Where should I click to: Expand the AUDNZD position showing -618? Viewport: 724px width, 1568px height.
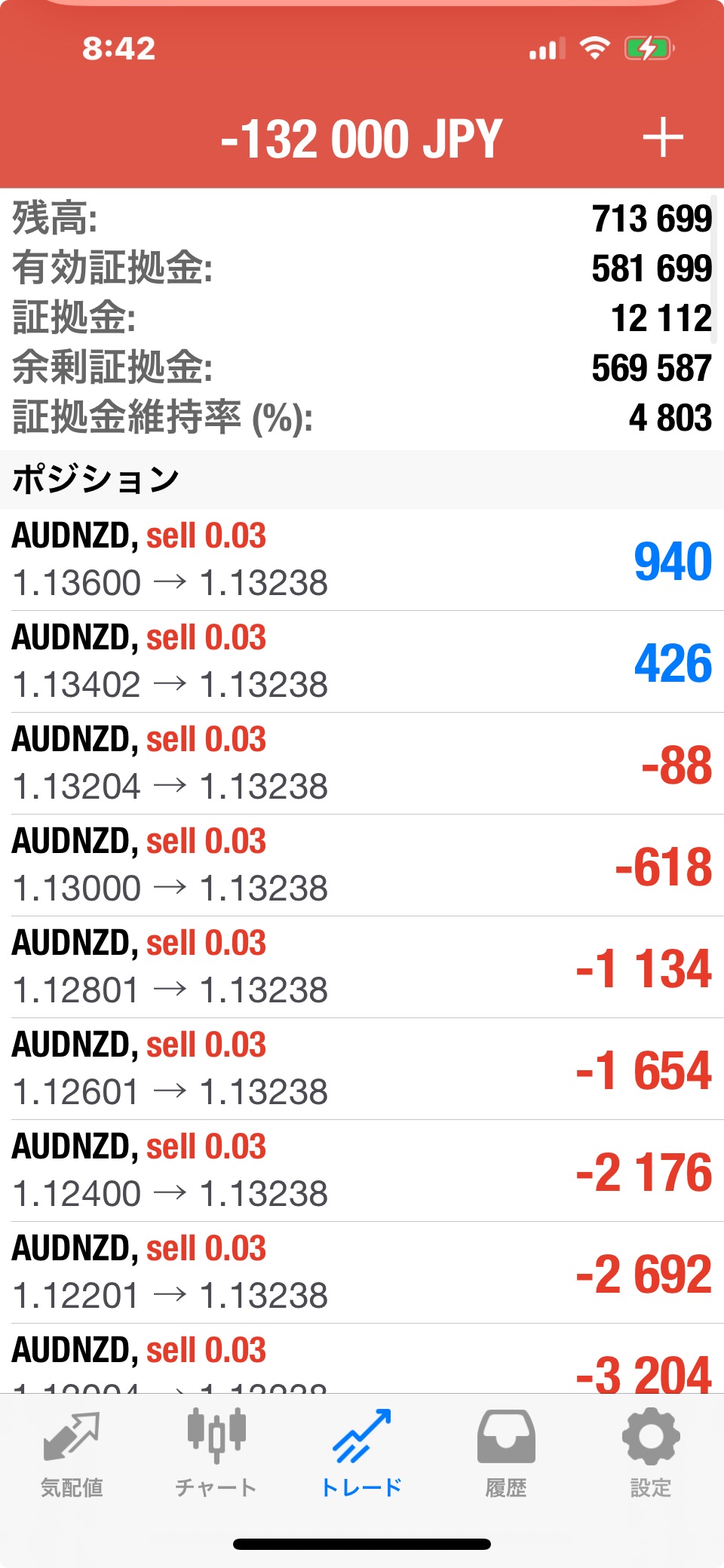pyautogui.click(x=362, y=865)
